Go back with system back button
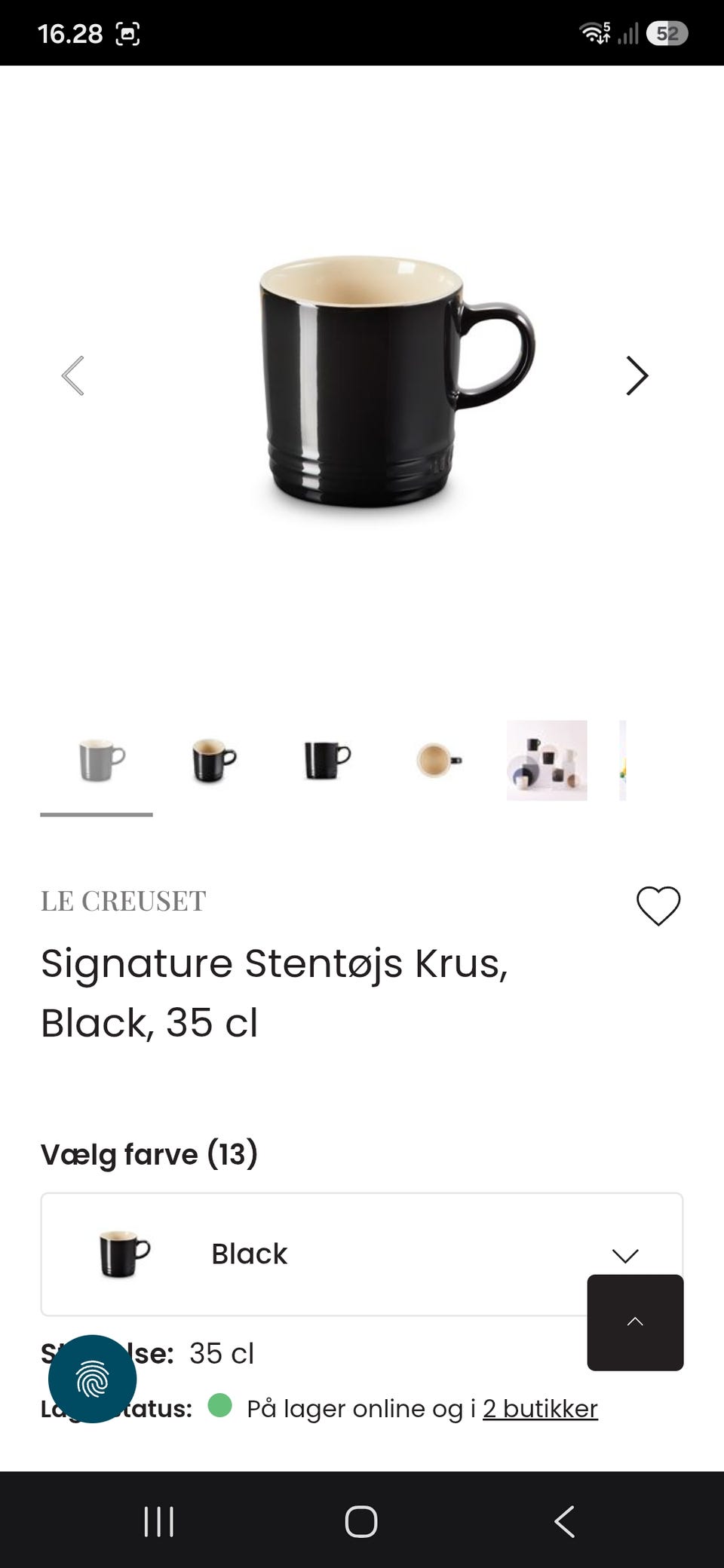This screenshot has height=1568, width=724. coord(565,1521)
